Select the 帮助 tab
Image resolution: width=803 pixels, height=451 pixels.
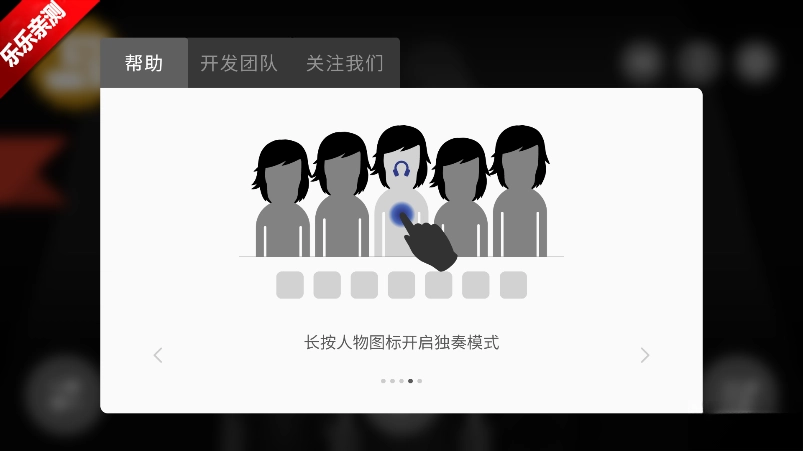coord(144,63)
